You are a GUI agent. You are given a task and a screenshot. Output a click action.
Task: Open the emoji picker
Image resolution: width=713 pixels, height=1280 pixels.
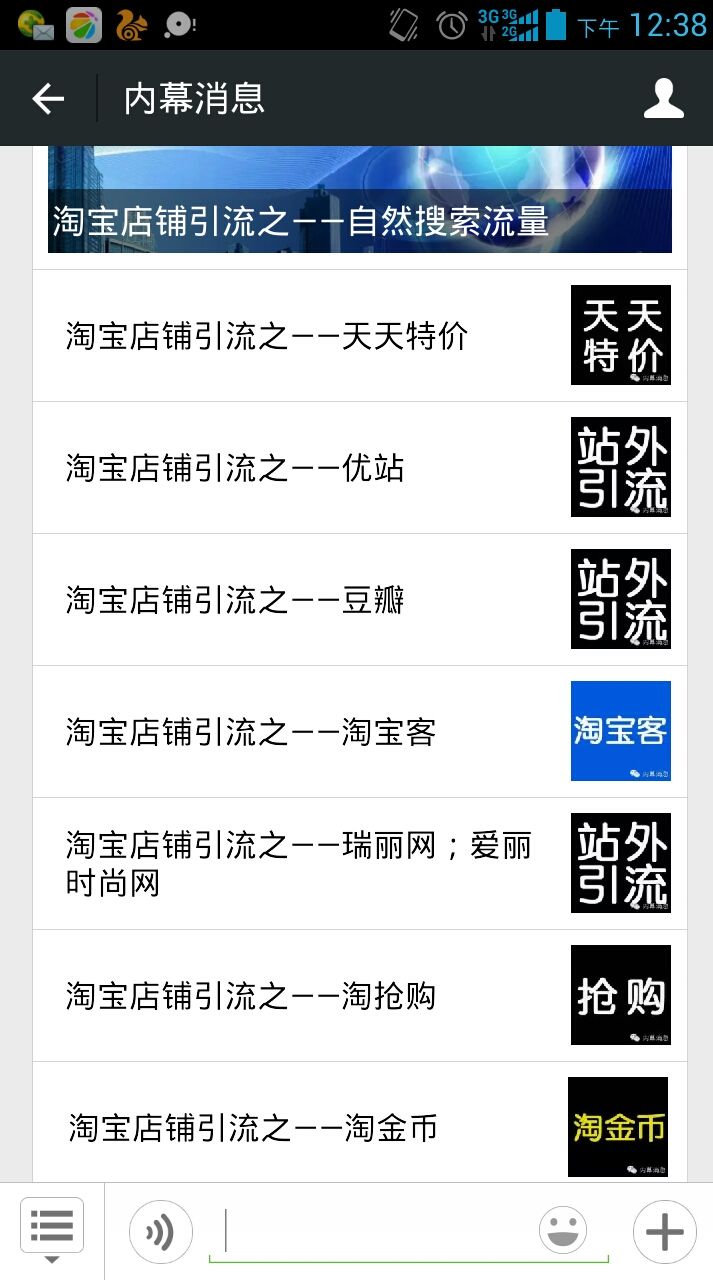click(563, 1231)
